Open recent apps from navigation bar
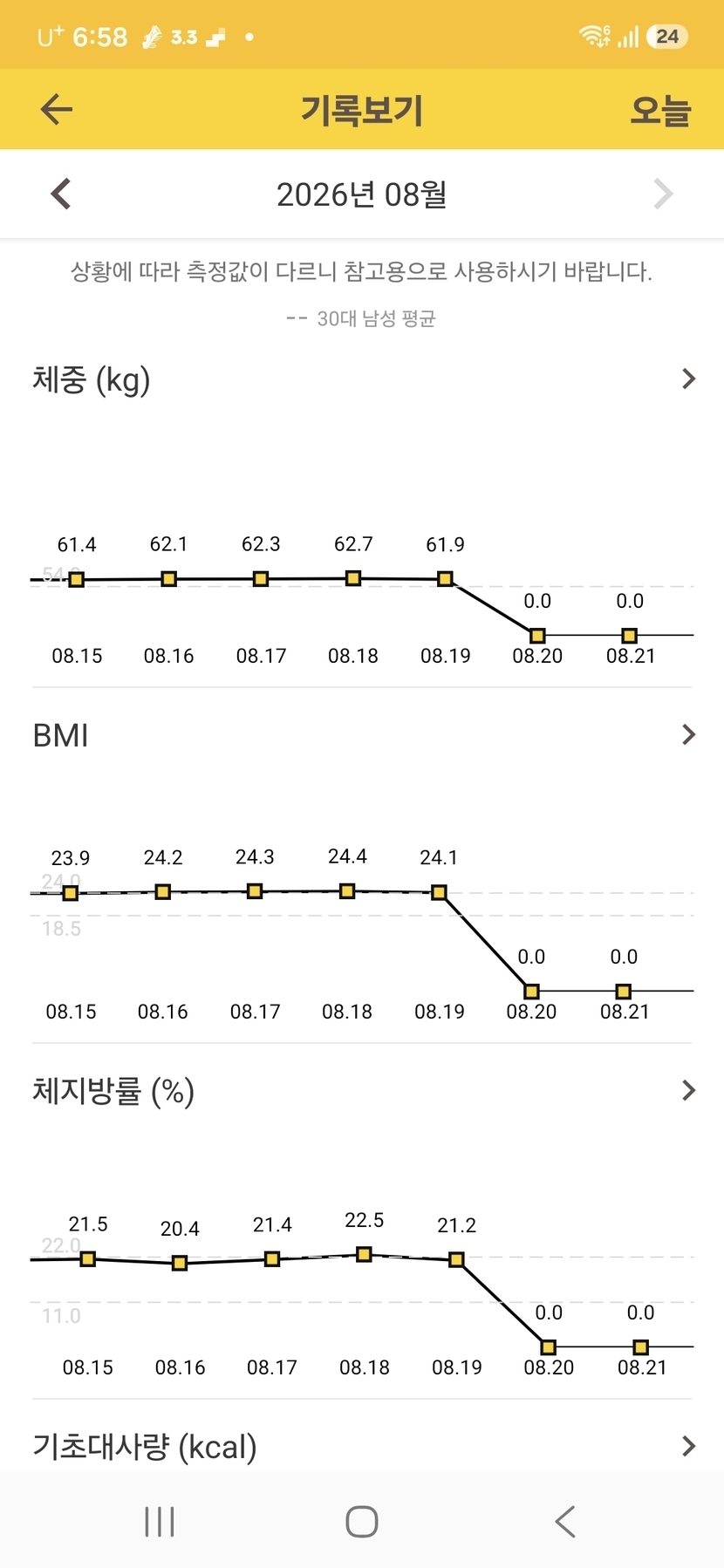The width and height of the screenshot is (724, 1568). tap(160, 1522)
